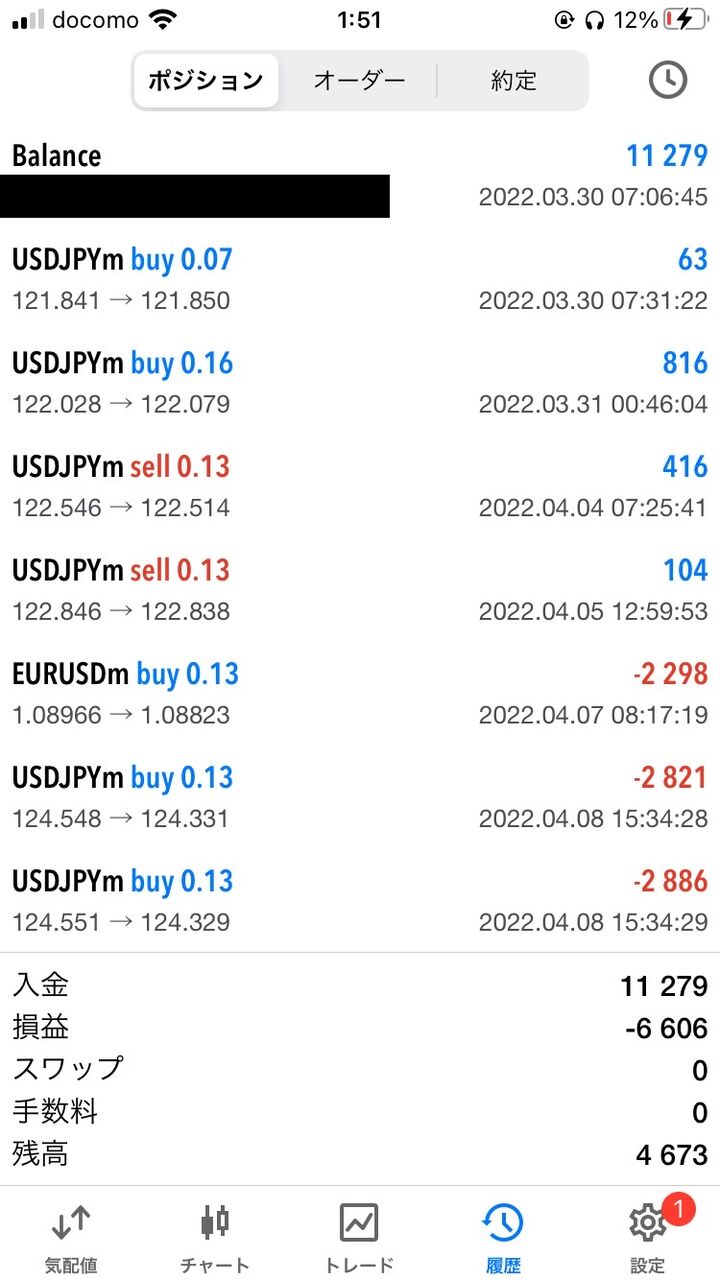Expand the EURUSDm buy 0.13 position
The height and width of the screenshot is (1280, 720).
(360, 693)
